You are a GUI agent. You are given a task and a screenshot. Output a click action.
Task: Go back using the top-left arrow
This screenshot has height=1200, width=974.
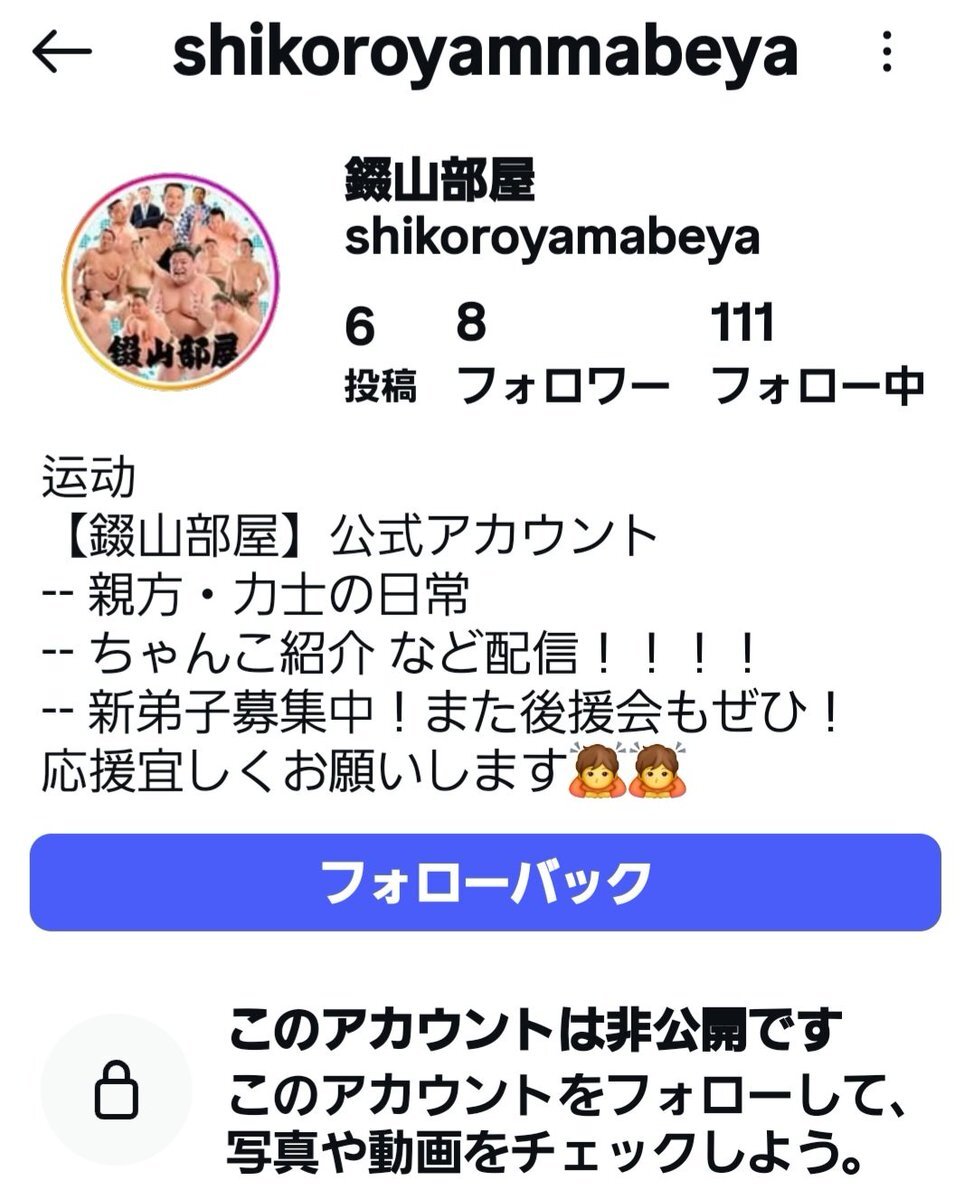pos(62,52)
